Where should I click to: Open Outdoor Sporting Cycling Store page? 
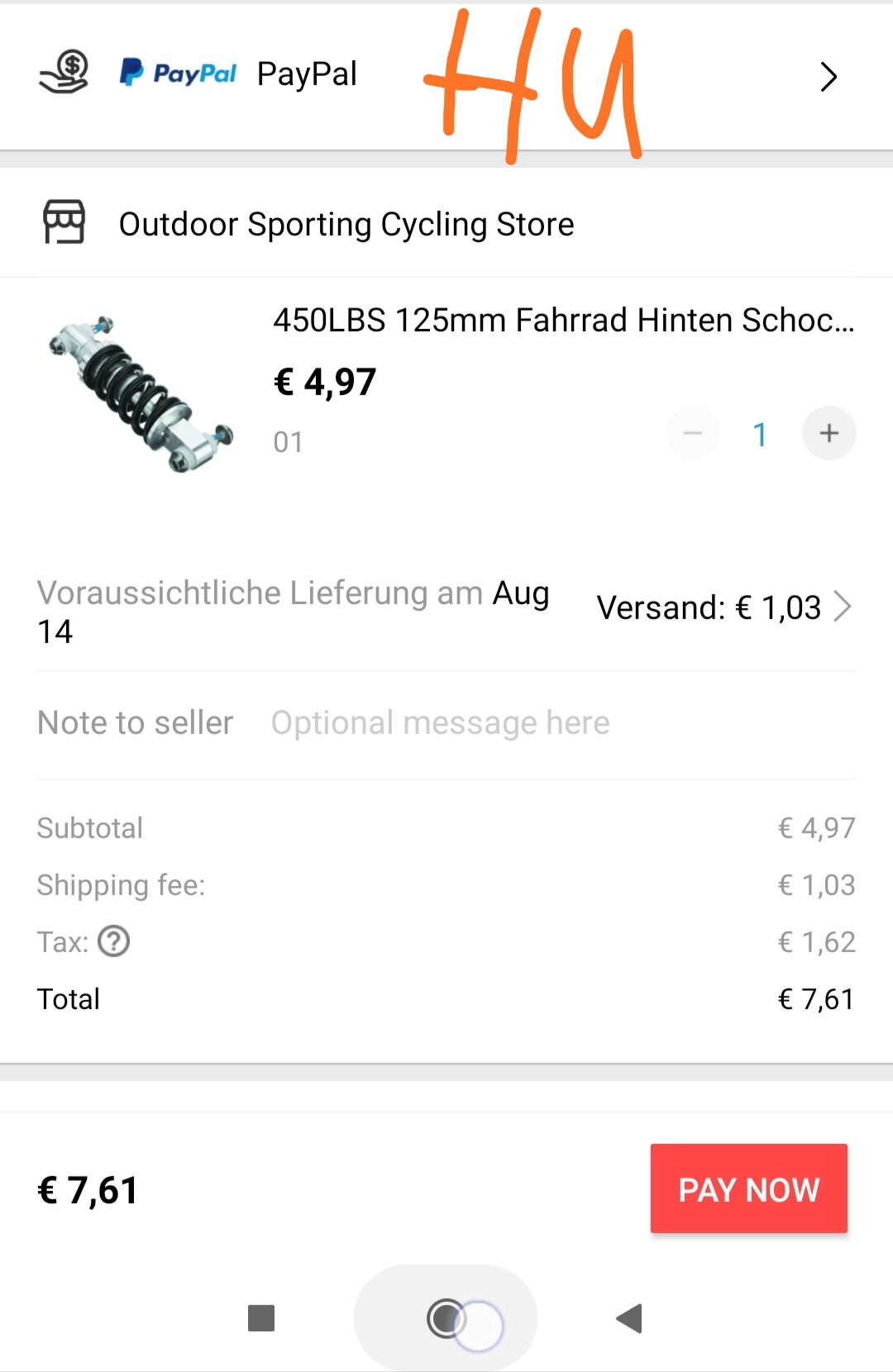(346, 224)
